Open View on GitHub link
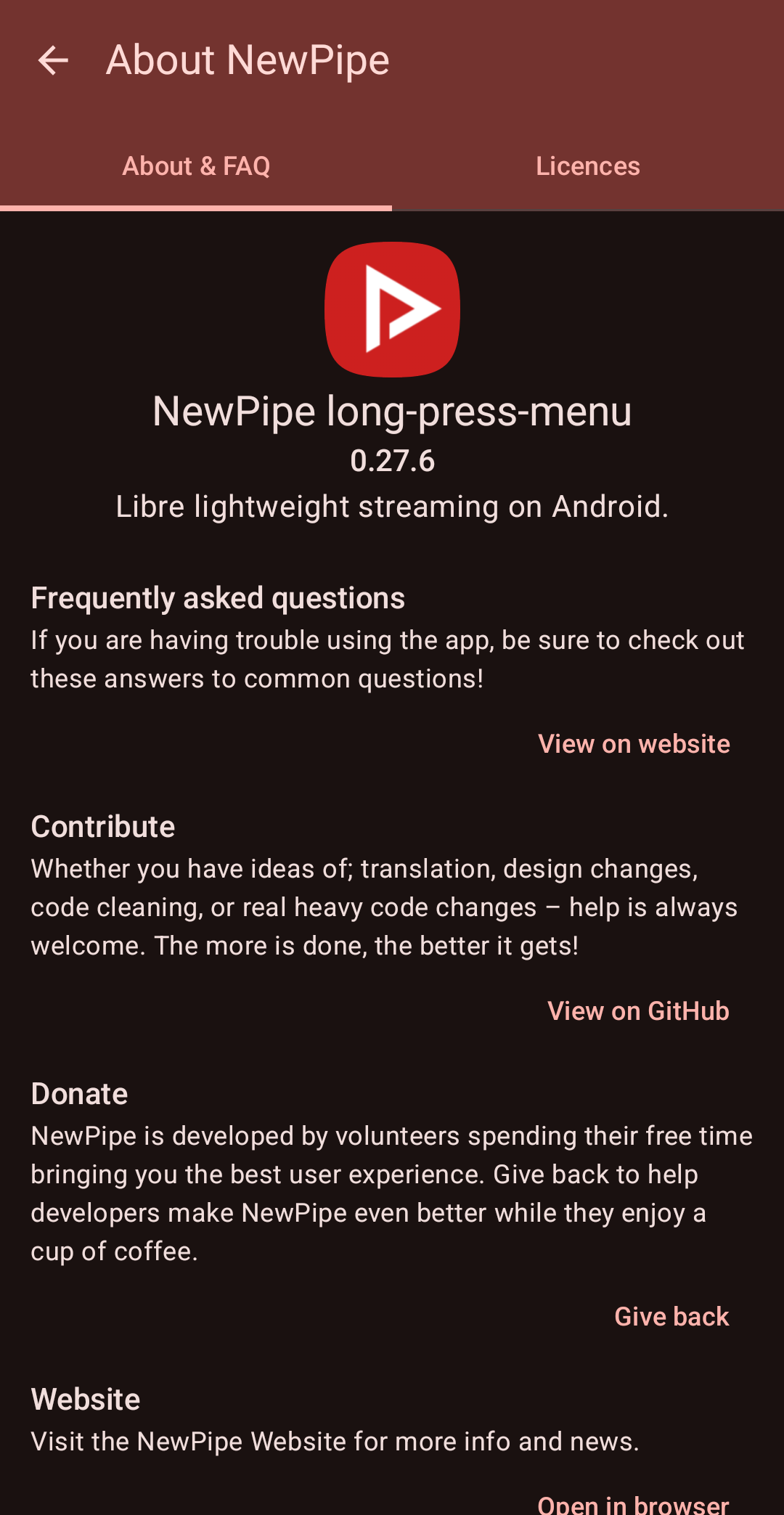This screenshot has height=1515, width=784. pyautogui.click(x=638, y=1011)
